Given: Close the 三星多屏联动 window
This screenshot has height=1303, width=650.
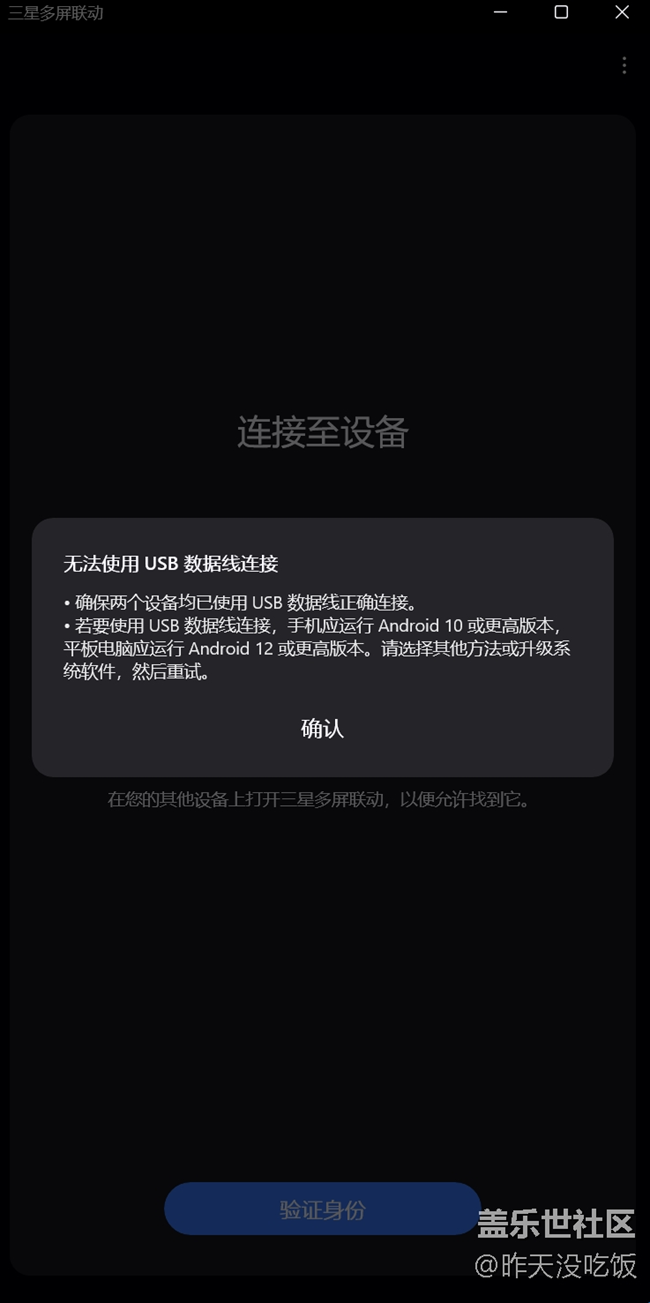Looking at the screenshot, I should pos(622,12).
